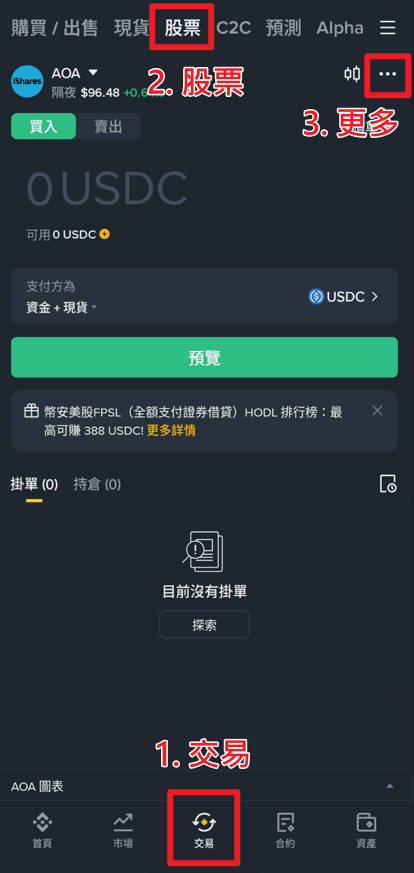The width and height of the screenshot is (414, 873).
Task: Open the 更多詳情 link
Action: click(171, 430)
